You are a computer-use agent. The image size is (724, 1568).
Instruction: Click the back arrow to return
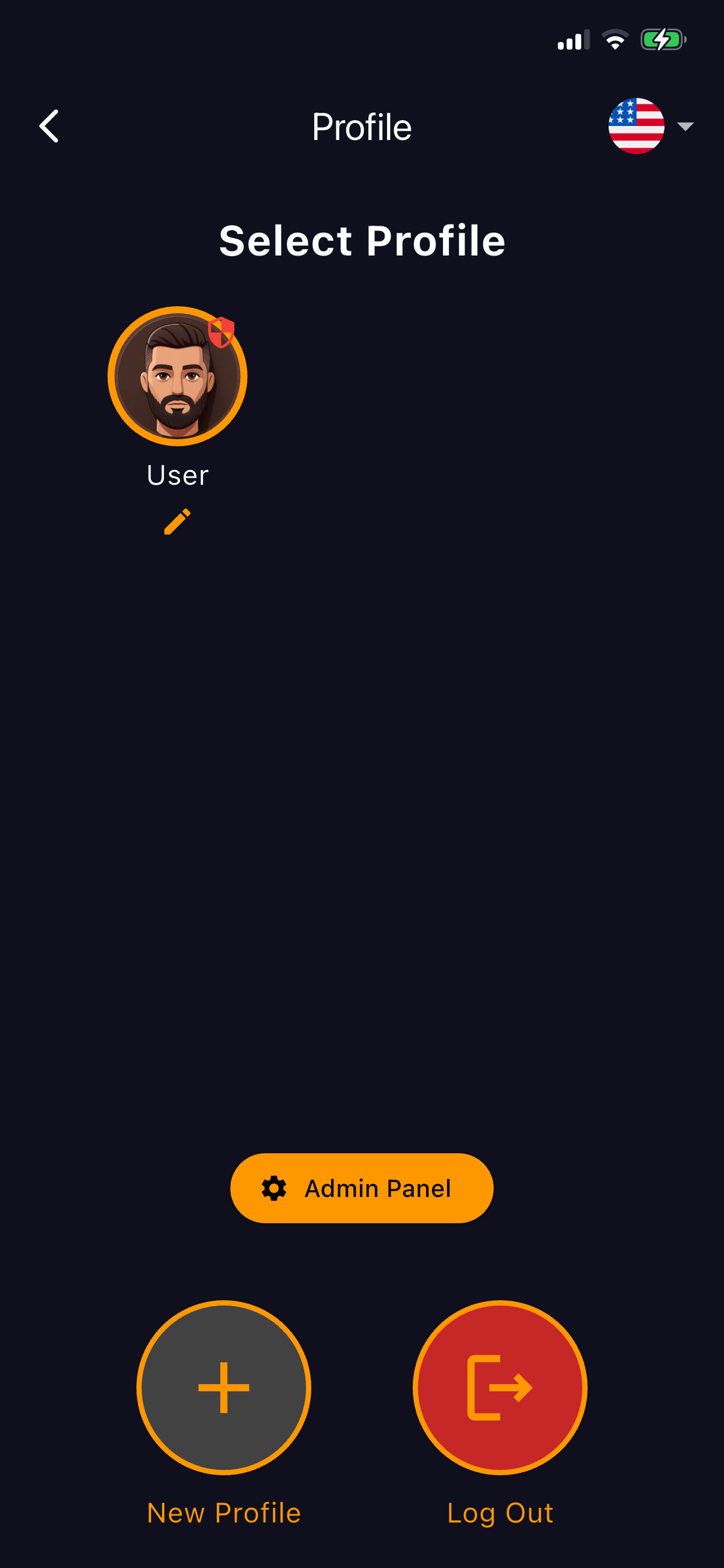[x=50, y=126]
